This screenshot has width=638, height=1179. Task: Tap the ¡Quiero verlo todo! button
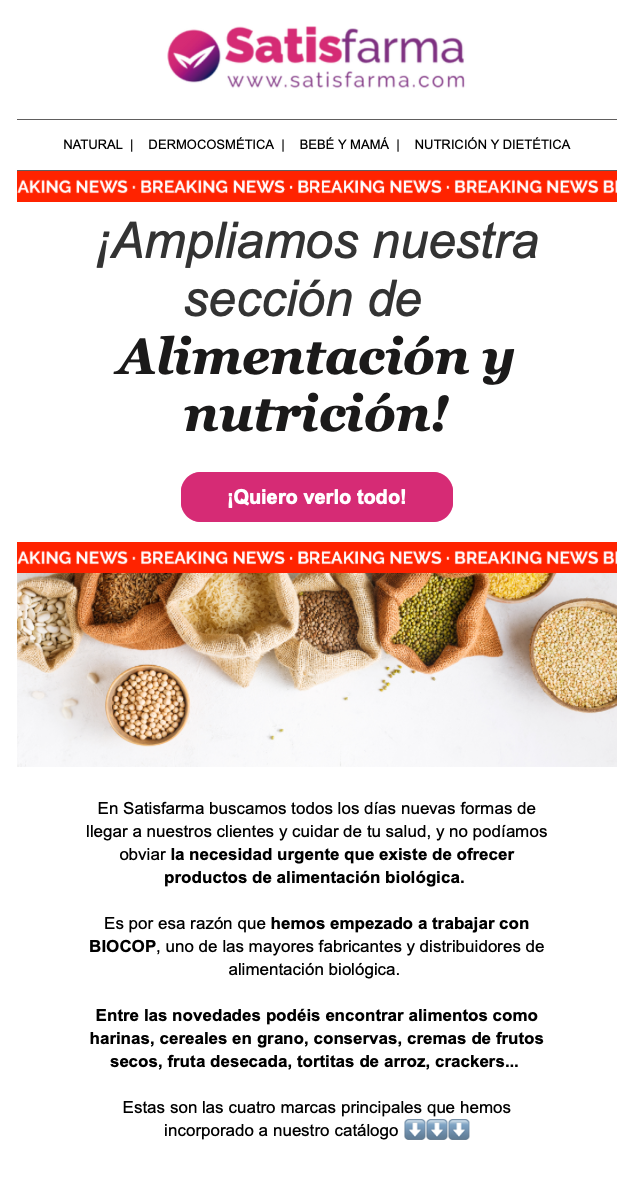(x=317, y=497)
